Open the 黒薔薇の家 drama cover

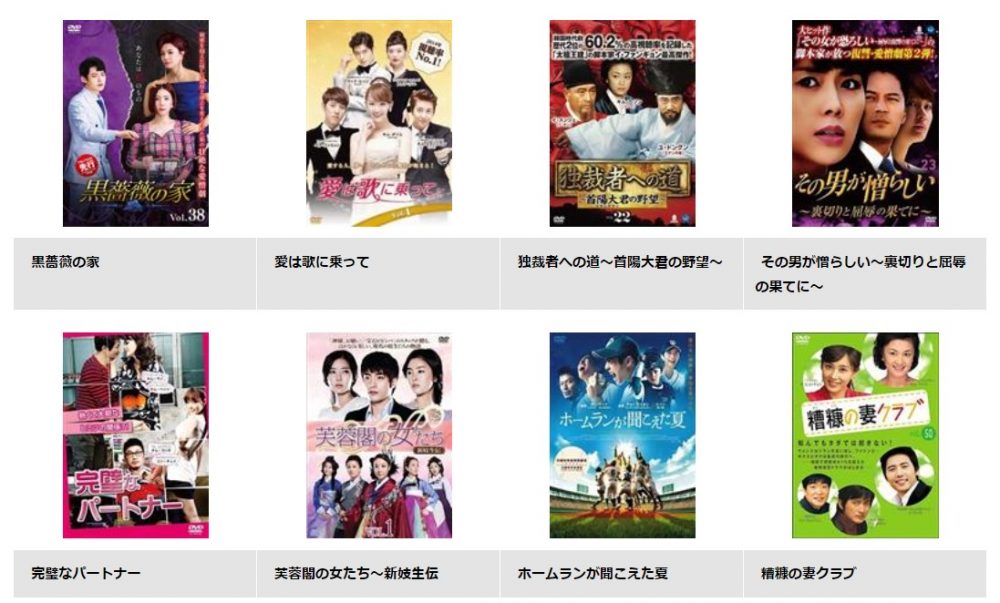[x=135, y=123]
